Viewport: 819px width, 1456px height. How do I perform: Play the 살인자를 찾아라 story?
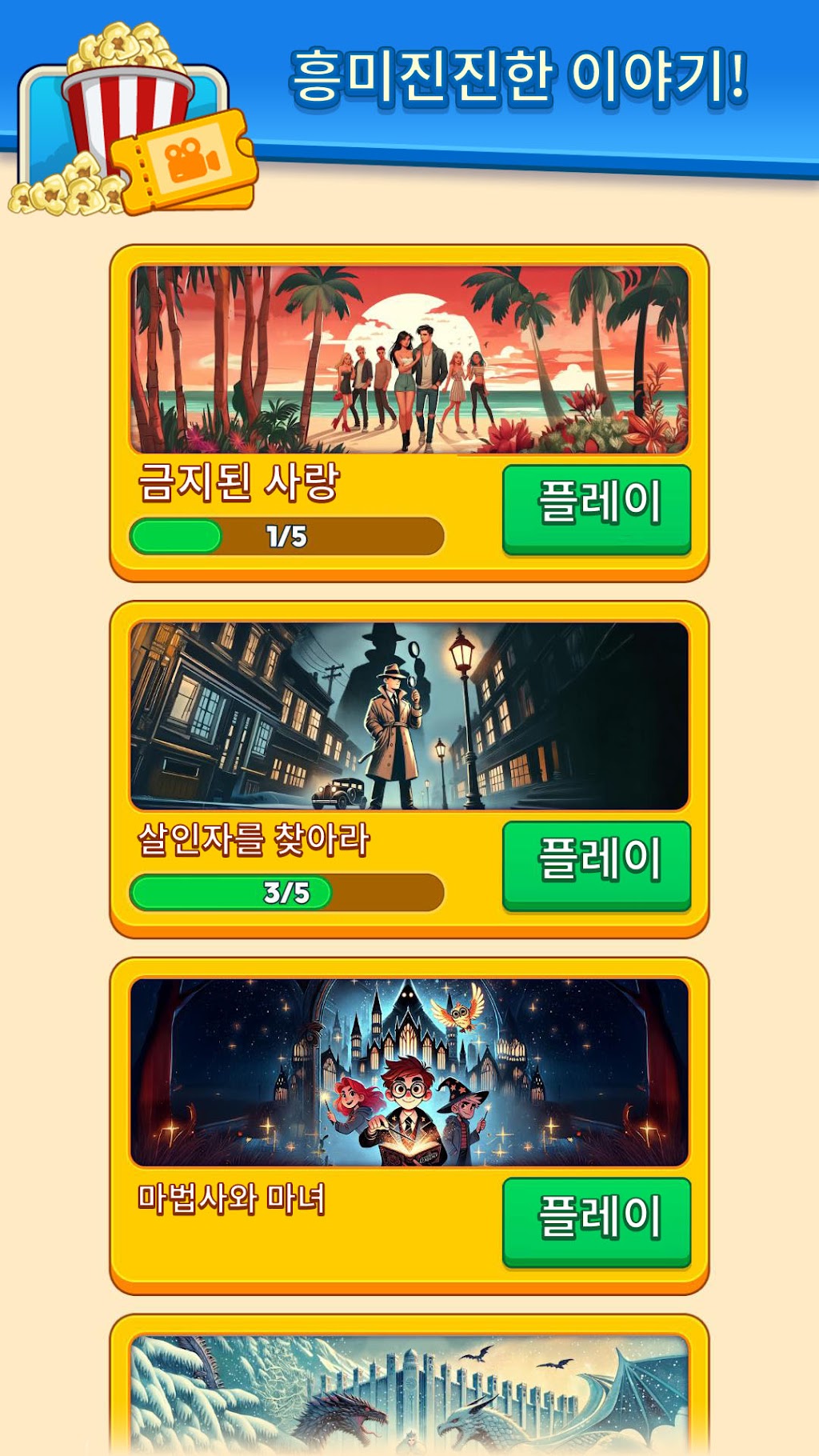597,866
